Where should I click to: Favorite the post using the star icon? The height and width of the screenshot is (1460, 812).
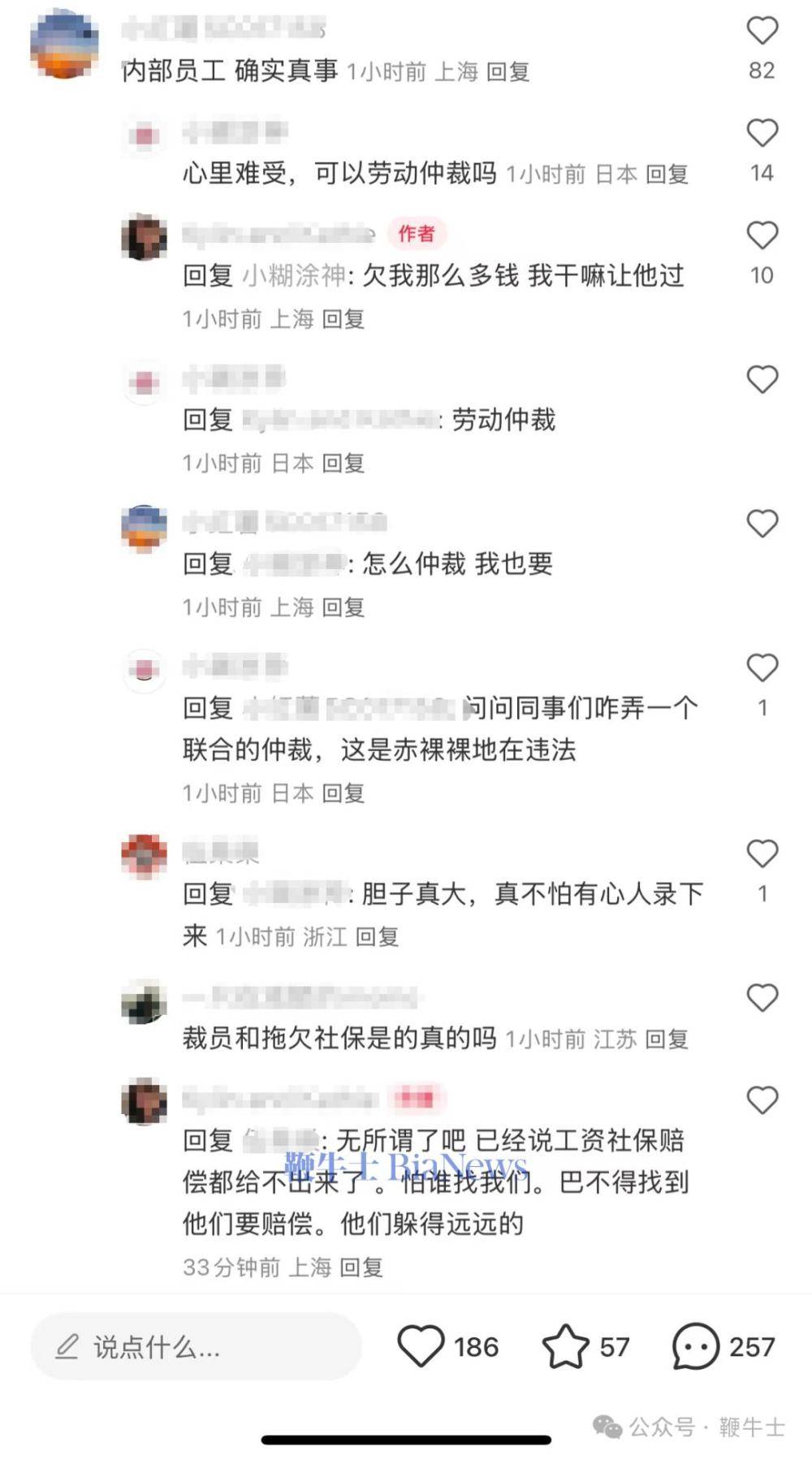pos(565,1346)
